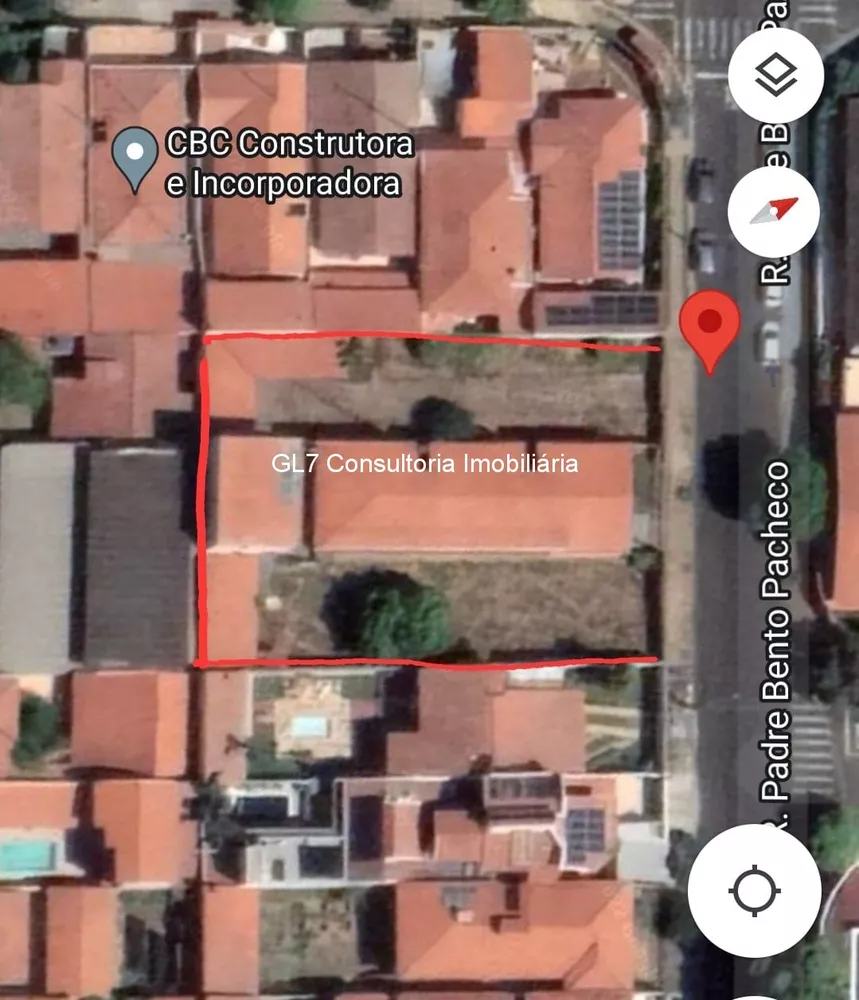Click inside the red-outlined property boundary
Viewport: 859px width, 1000px height.
[x=430, y=500]
